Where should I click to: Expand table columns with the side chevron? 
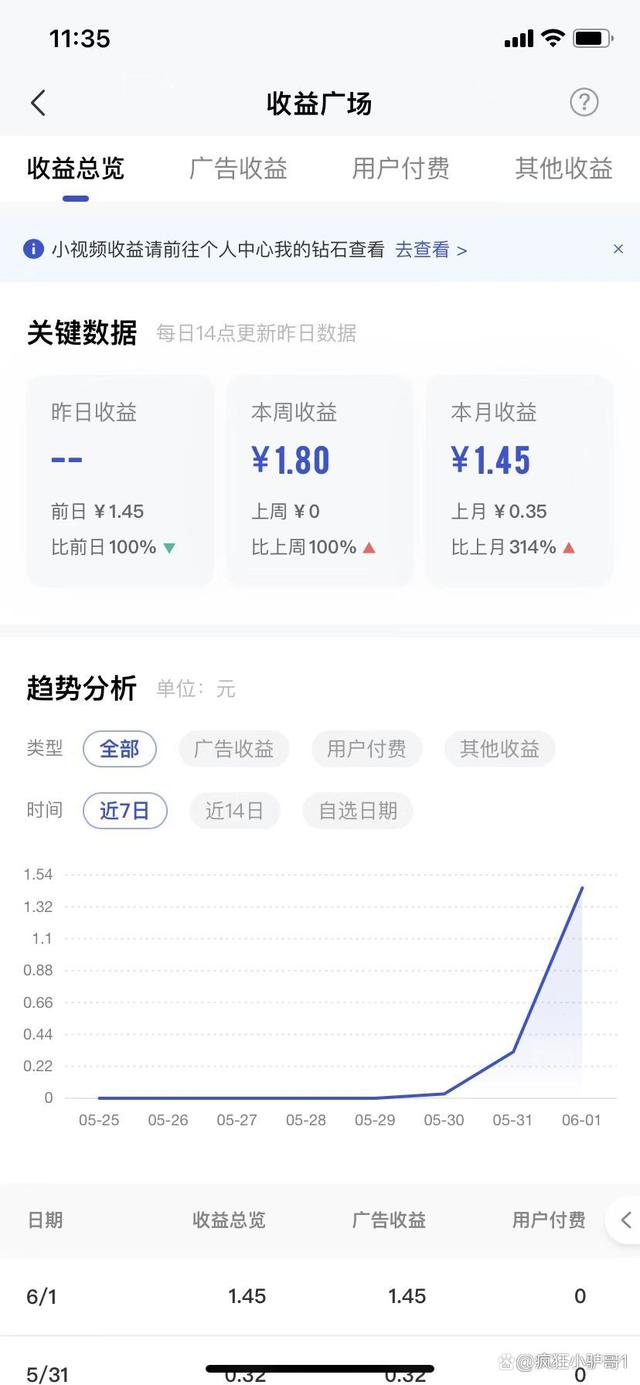click(625, 1220)
